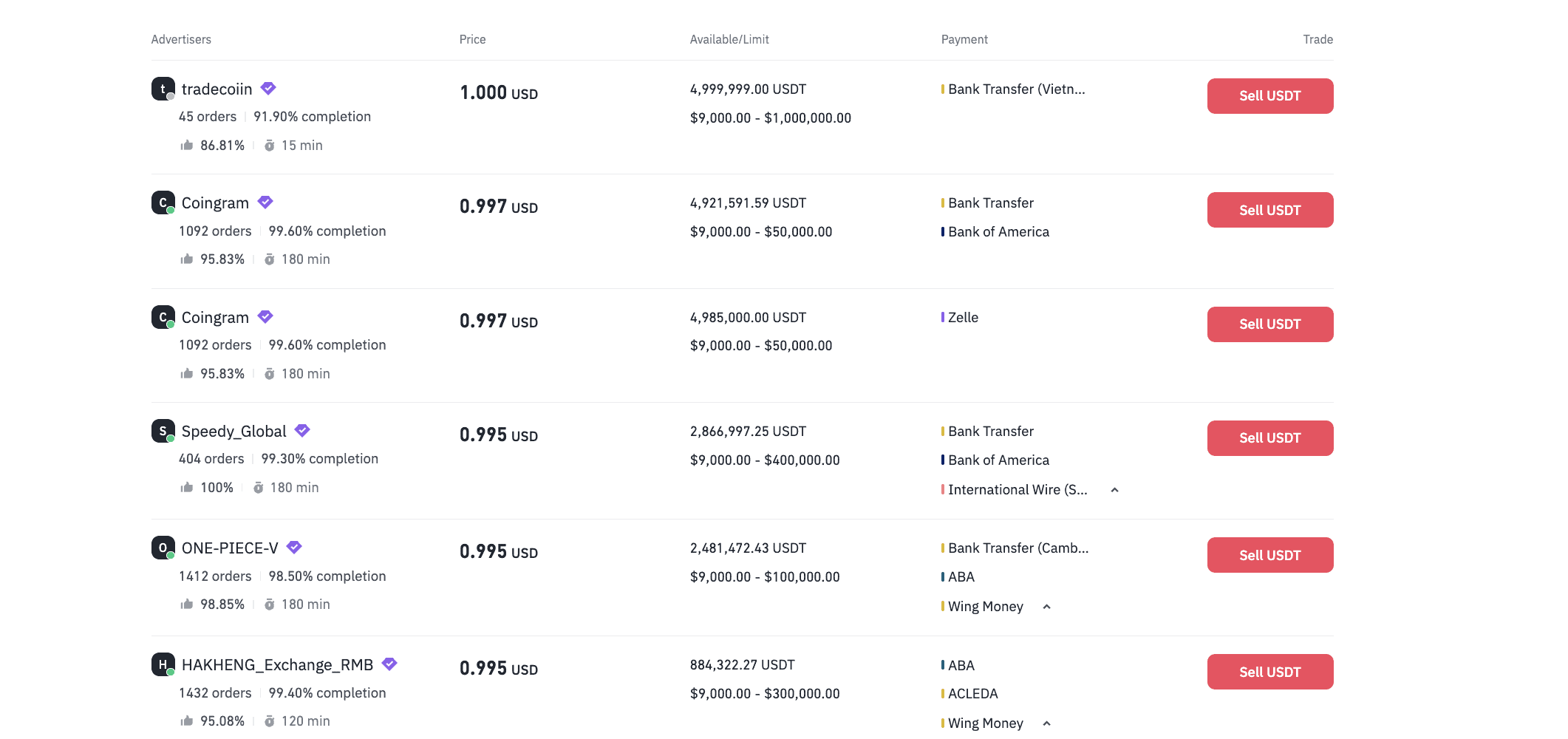Tap Sell USDT for HAKHENG_Exchange_RMB
This screenshot has width=1568, height=739.
click(x=1269, y=672)
